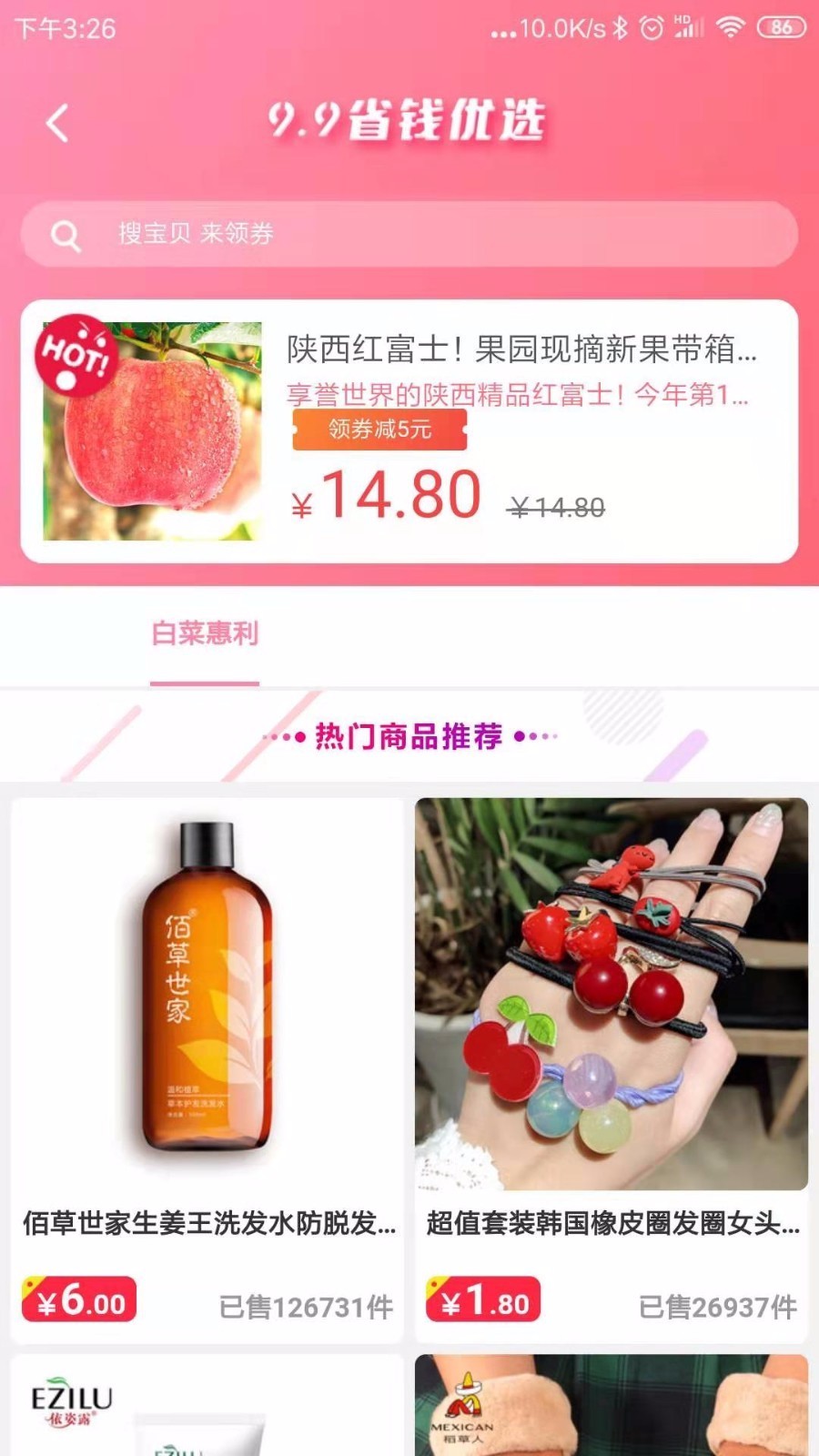
Task: Open the 佰草世家生姜王洗发水 product card
Action: [207, 1069]
